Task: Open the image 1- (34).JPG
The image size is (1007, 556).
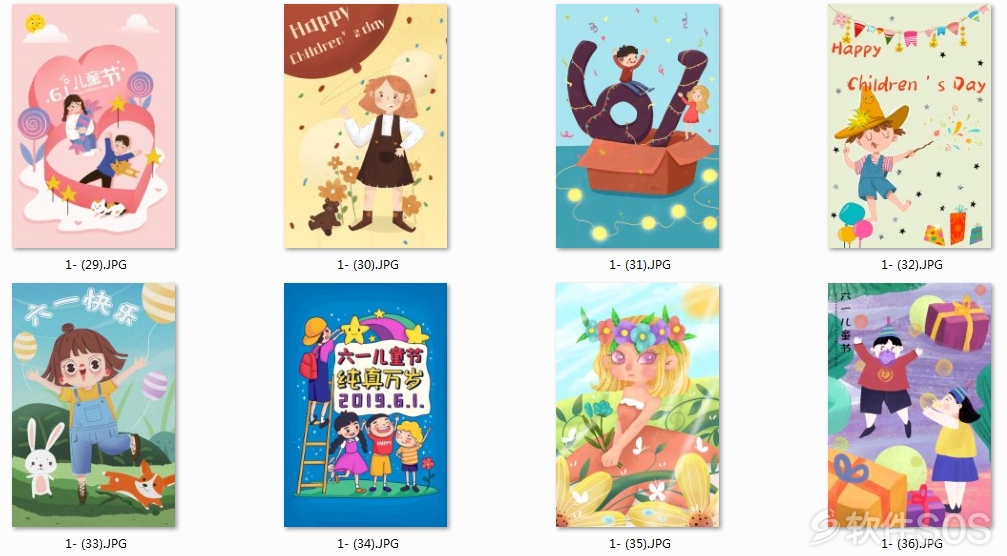Action: pyautogui.click(x=366, y=404)
